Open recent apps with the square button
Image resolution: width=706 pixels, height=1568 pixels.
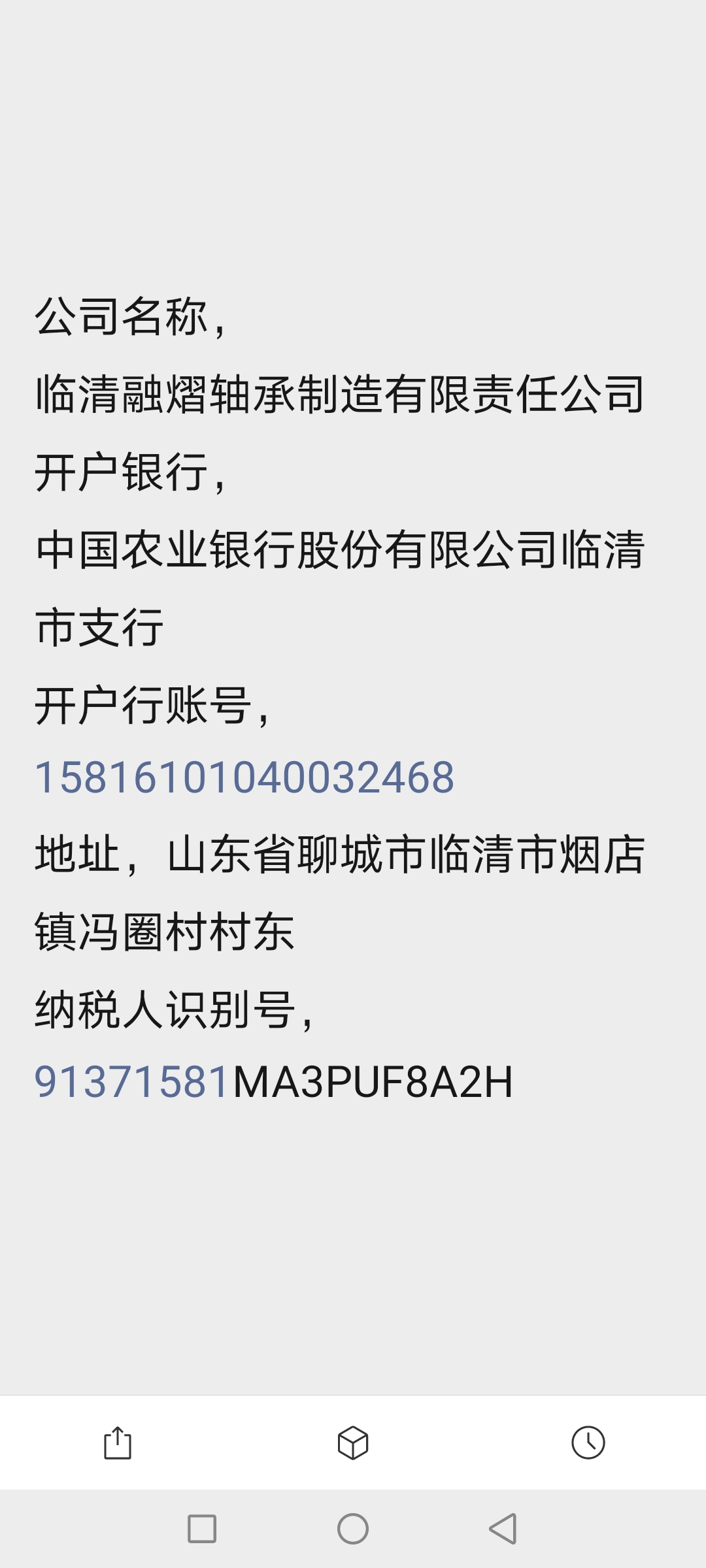tap(202, 1529)
